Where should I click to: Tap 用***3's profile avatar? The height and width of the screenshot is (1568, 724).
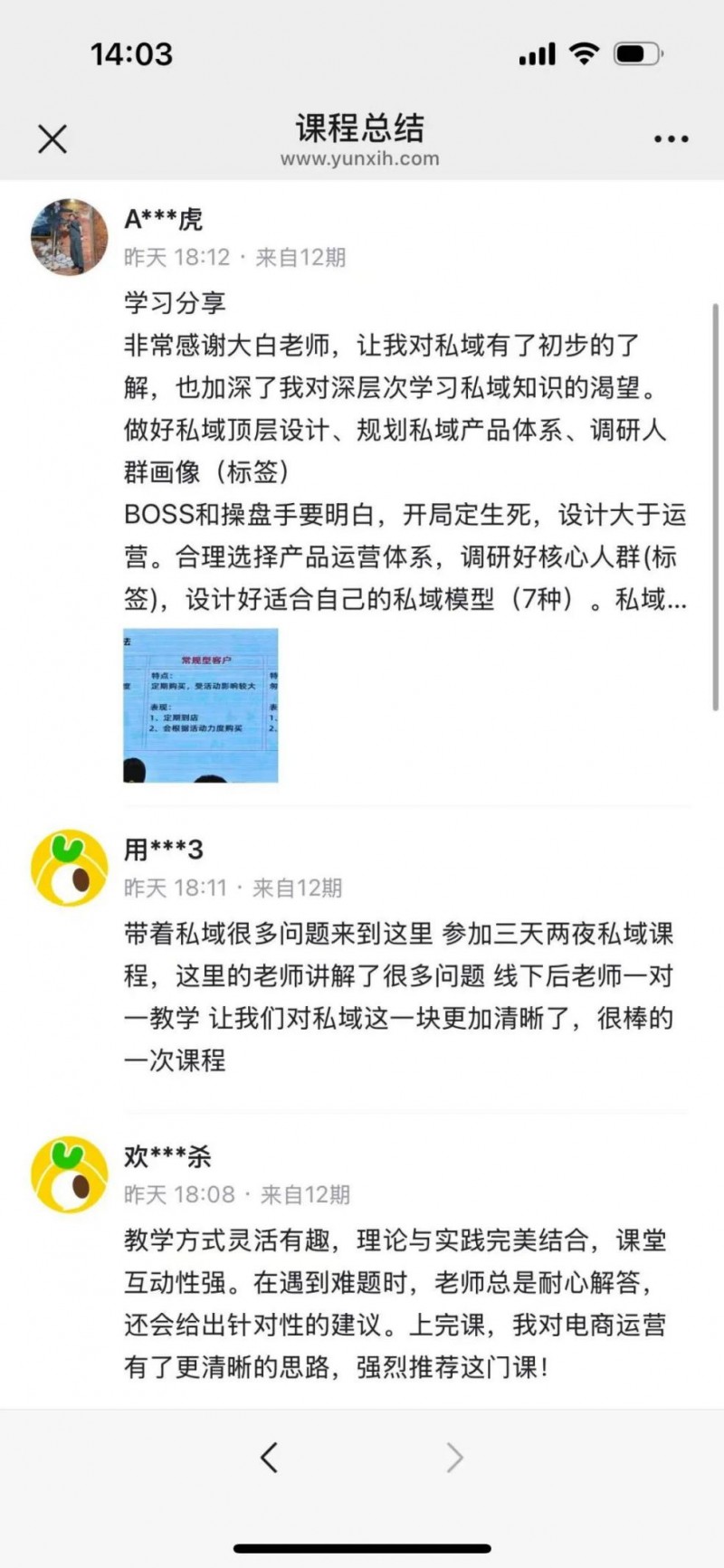(70, 868)
